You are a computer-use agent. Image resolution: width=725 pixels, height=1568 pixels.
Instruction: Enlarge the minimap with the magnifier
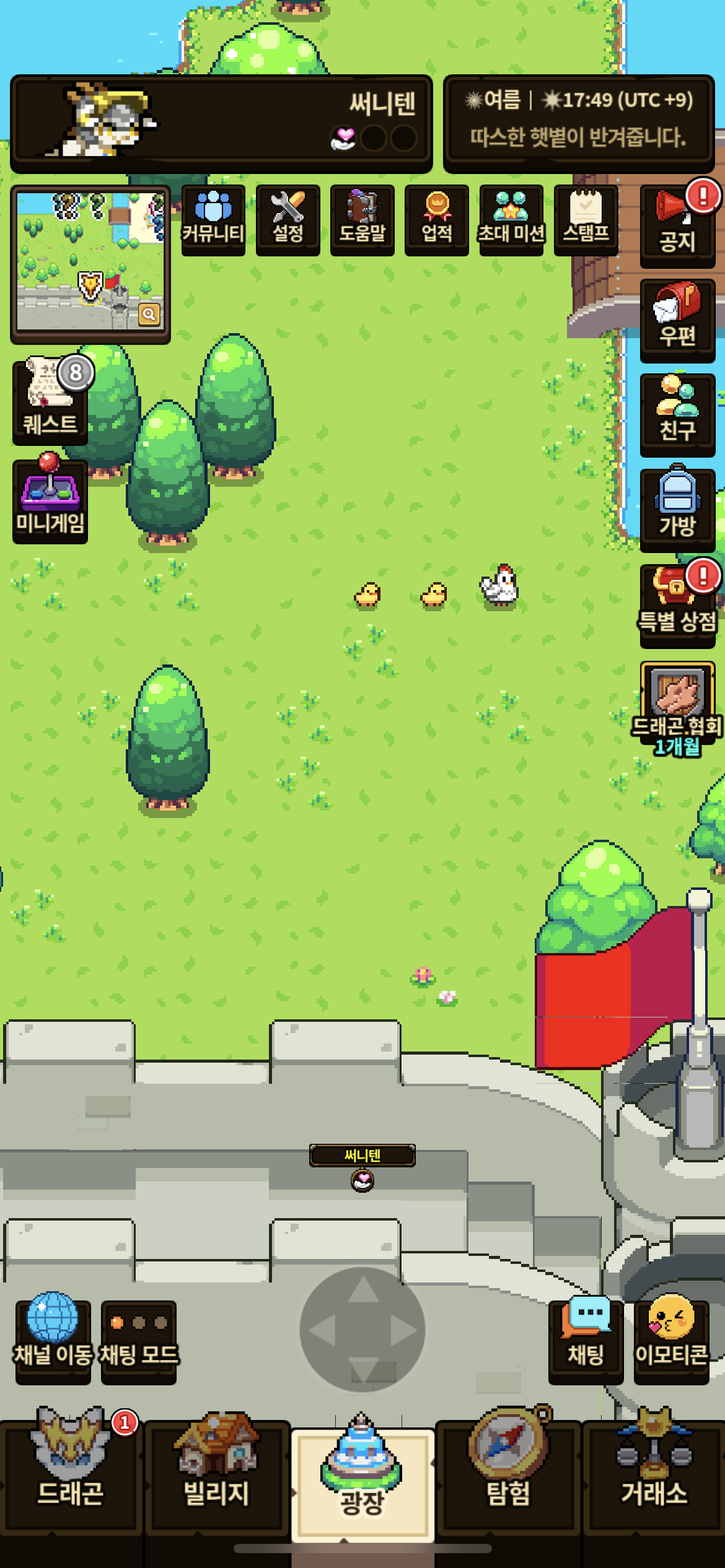(149, 314)
